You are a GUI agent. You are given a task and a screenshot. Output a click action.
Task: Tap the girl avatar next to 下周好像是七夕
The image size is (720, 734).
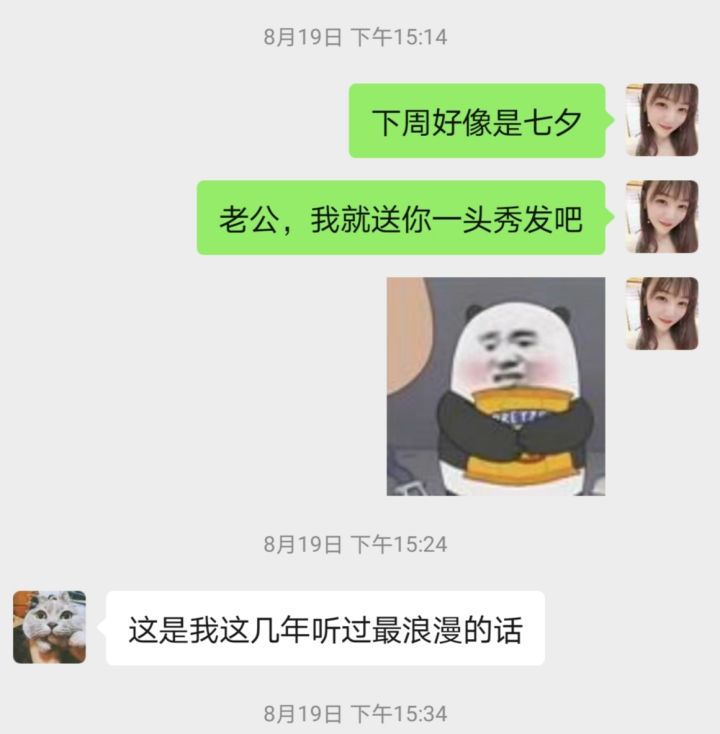tap(662, 120)
